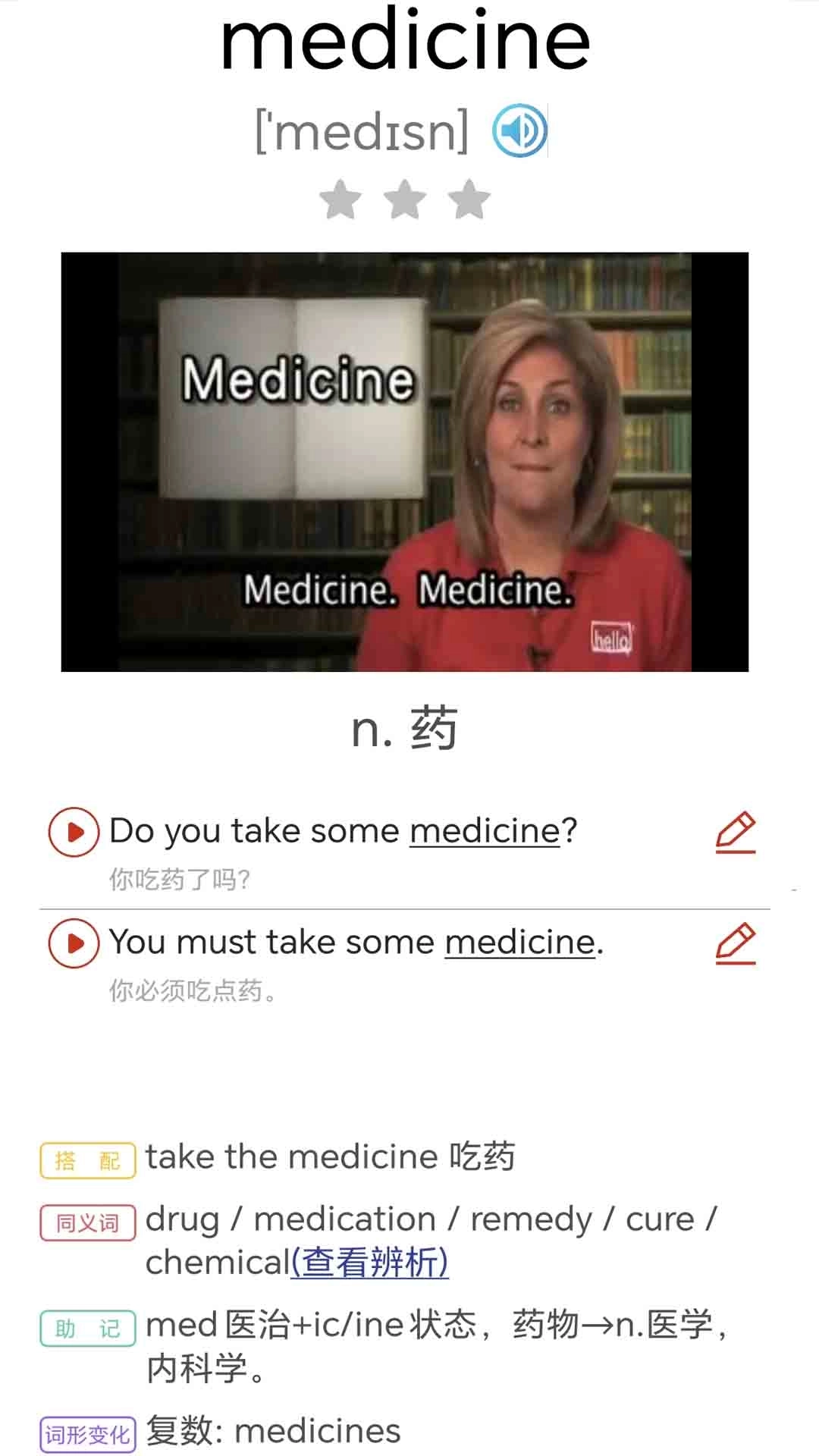Open the 查看辨析 synonym analysis link

click(370, 1263)
